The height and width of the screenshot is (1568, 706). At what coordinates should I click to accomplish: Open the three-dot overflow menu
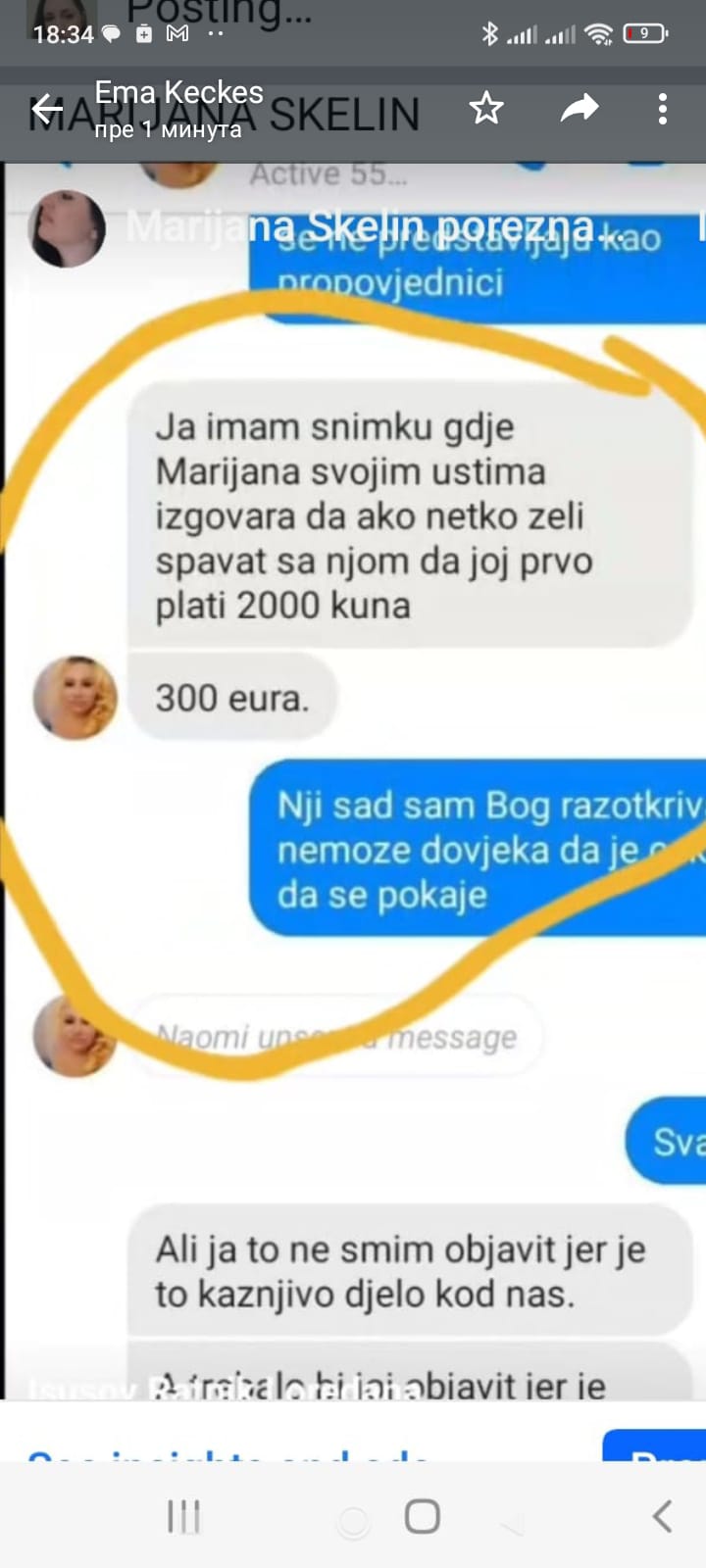click(x=663, y=109)
